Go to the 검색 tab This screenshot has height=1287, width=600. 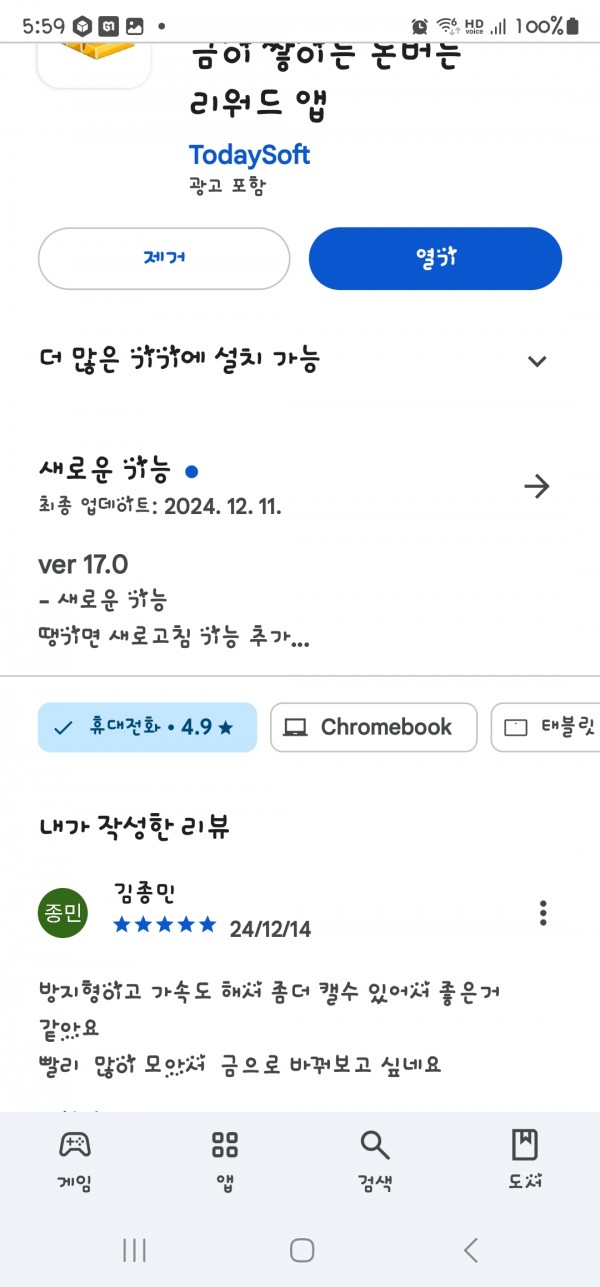click(x=374, y=1162)
